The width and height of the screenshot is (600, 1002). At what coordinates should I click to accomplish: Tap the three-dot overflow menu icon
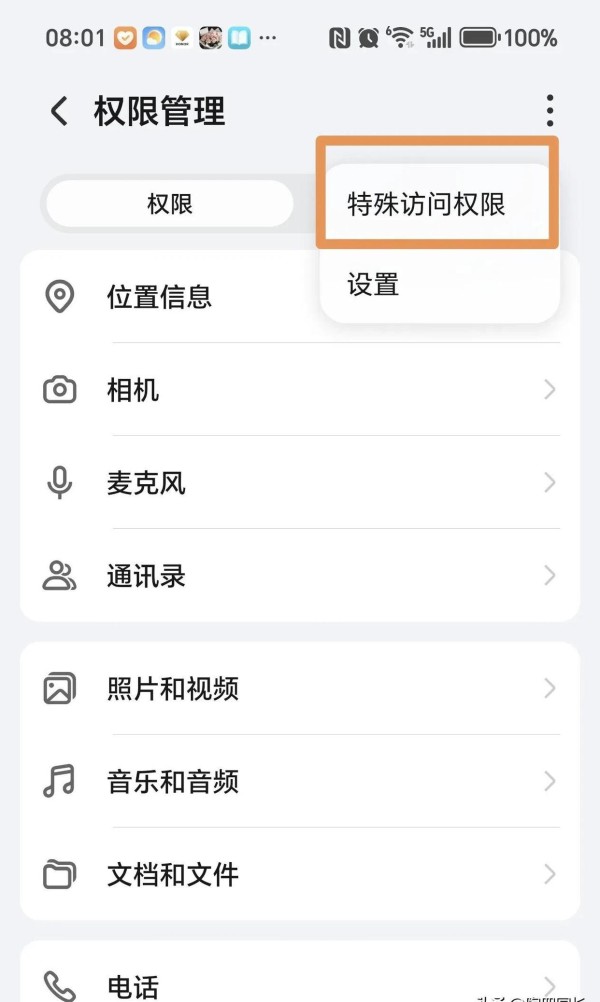click(x=550, y=111)
